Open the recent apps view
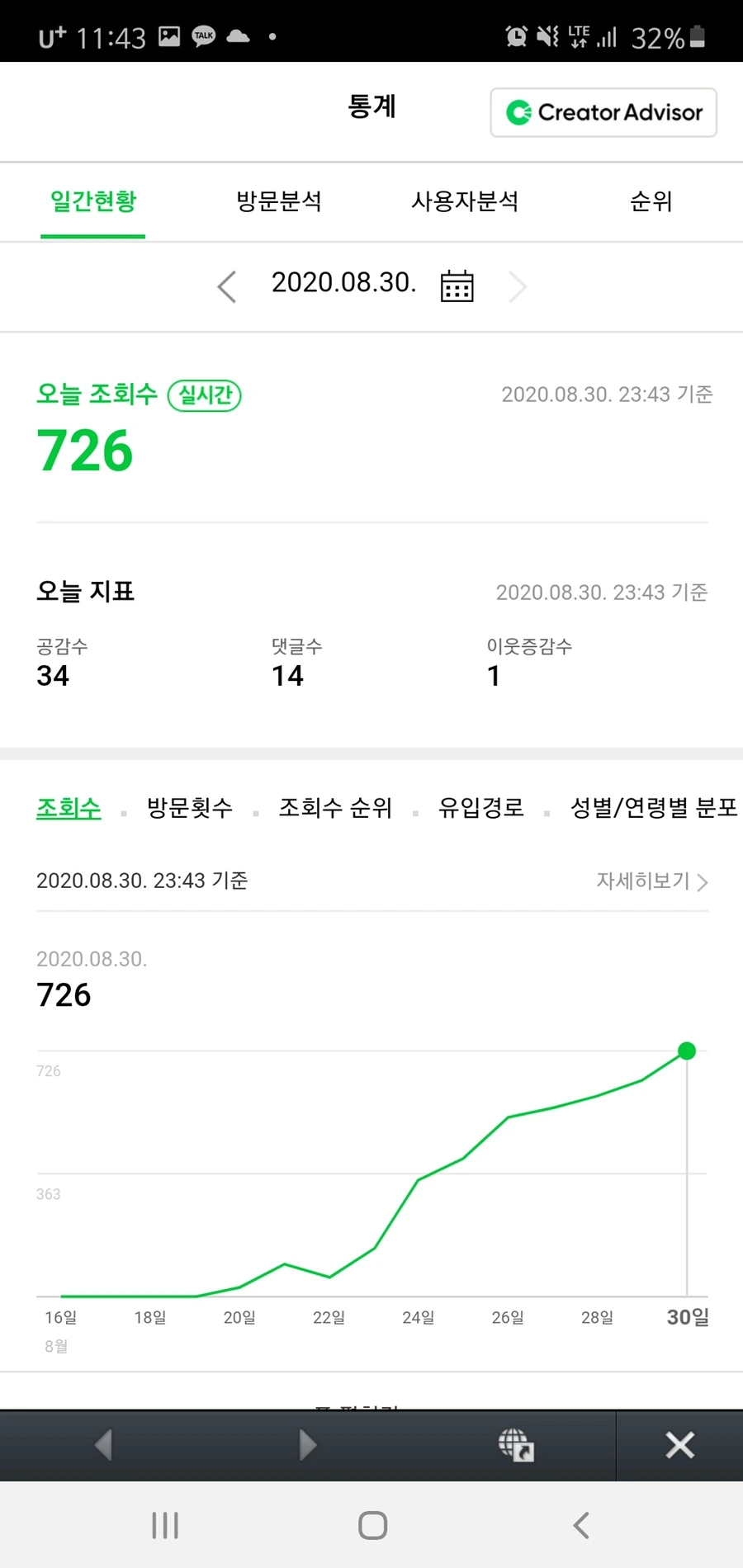Screen dimensions: 743x1568 [165, 1525]
